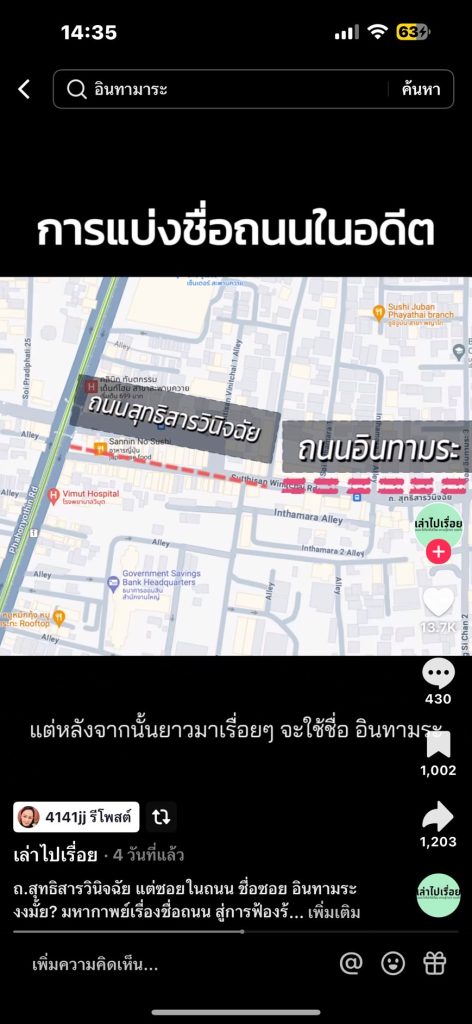This screenshot has height=1024, width=472.
Task: Follow the creator with the red plus
Action: 439,552
